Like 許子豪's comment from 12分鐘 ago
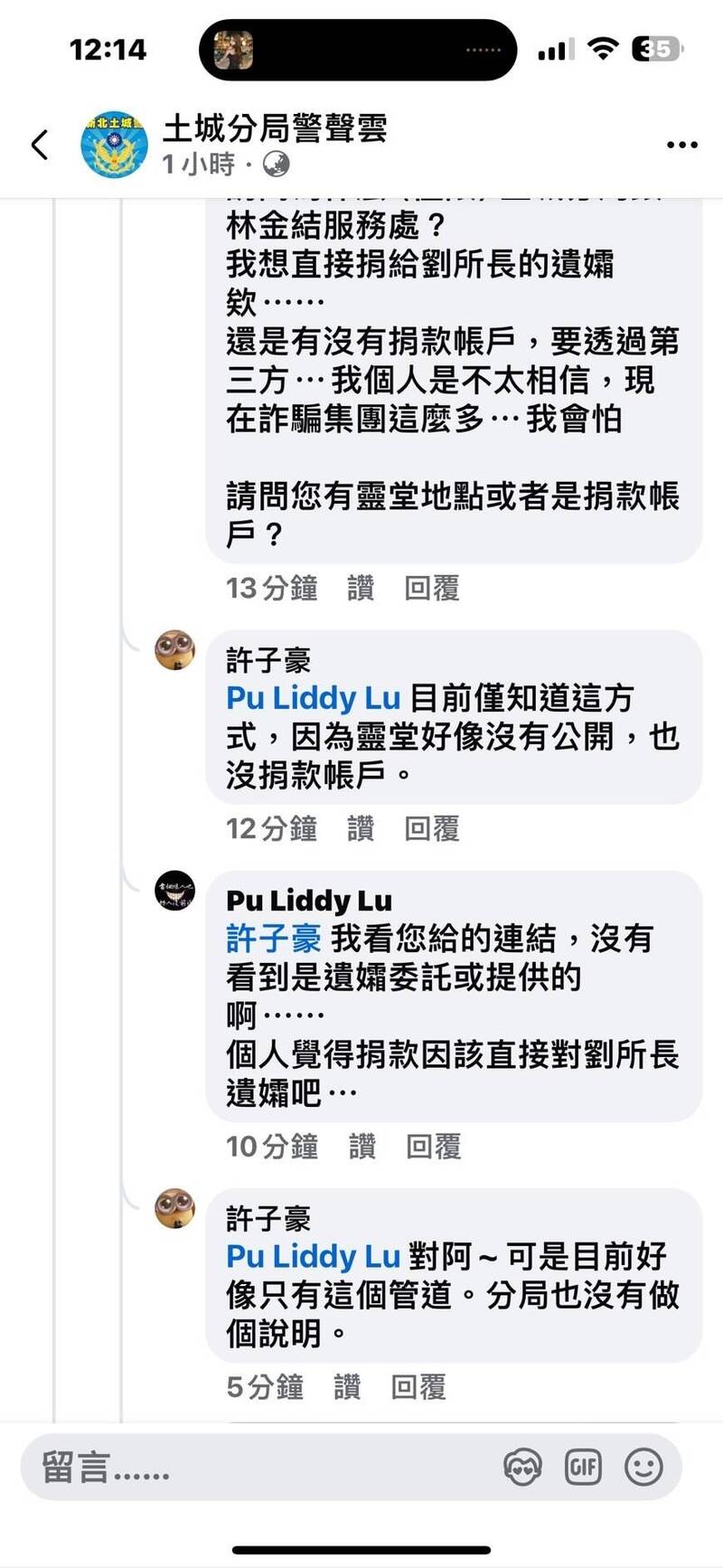This screenshot has width=723, height=1568. coord(361,828)
